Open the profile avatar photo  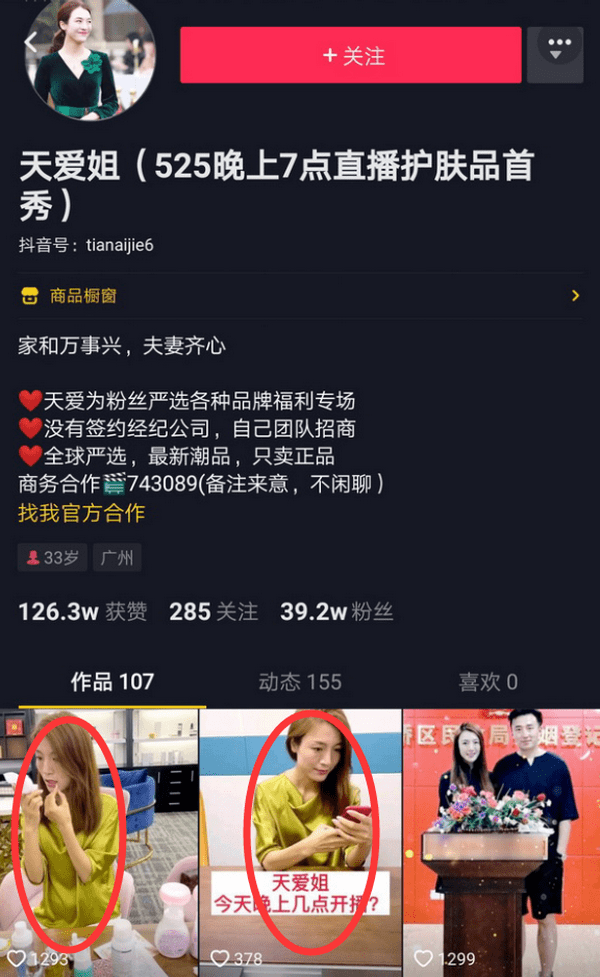pyautogui.click(x=93, y=55)
